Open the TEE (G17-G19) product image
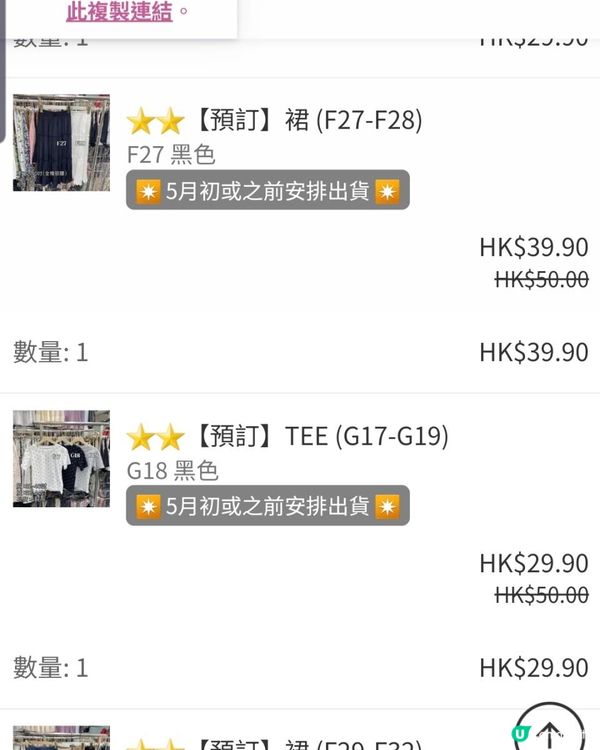Image resolution: width=600 pixels, height=750 pixels. click(61, 458)
